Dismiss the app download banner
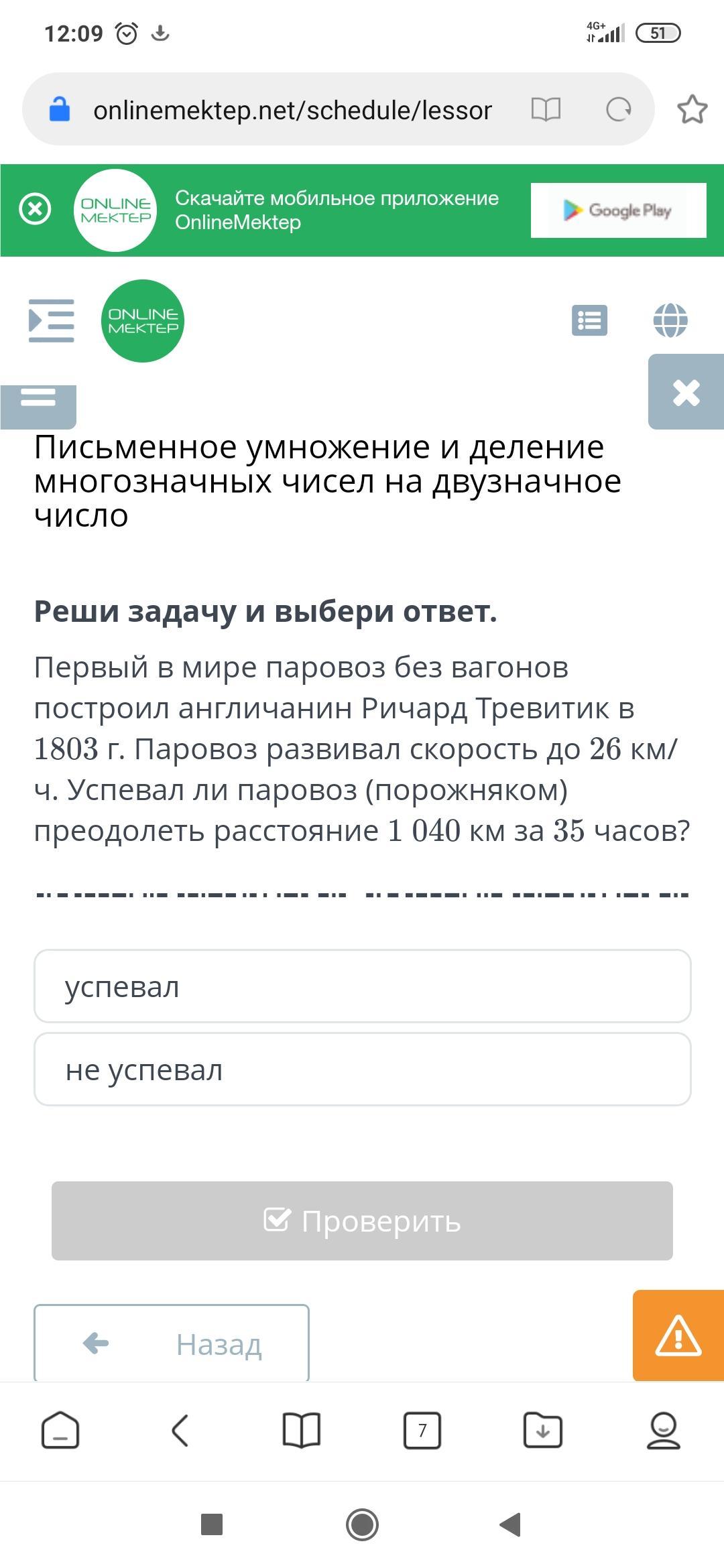724x1568 pixels. click(x=35, y=210)
